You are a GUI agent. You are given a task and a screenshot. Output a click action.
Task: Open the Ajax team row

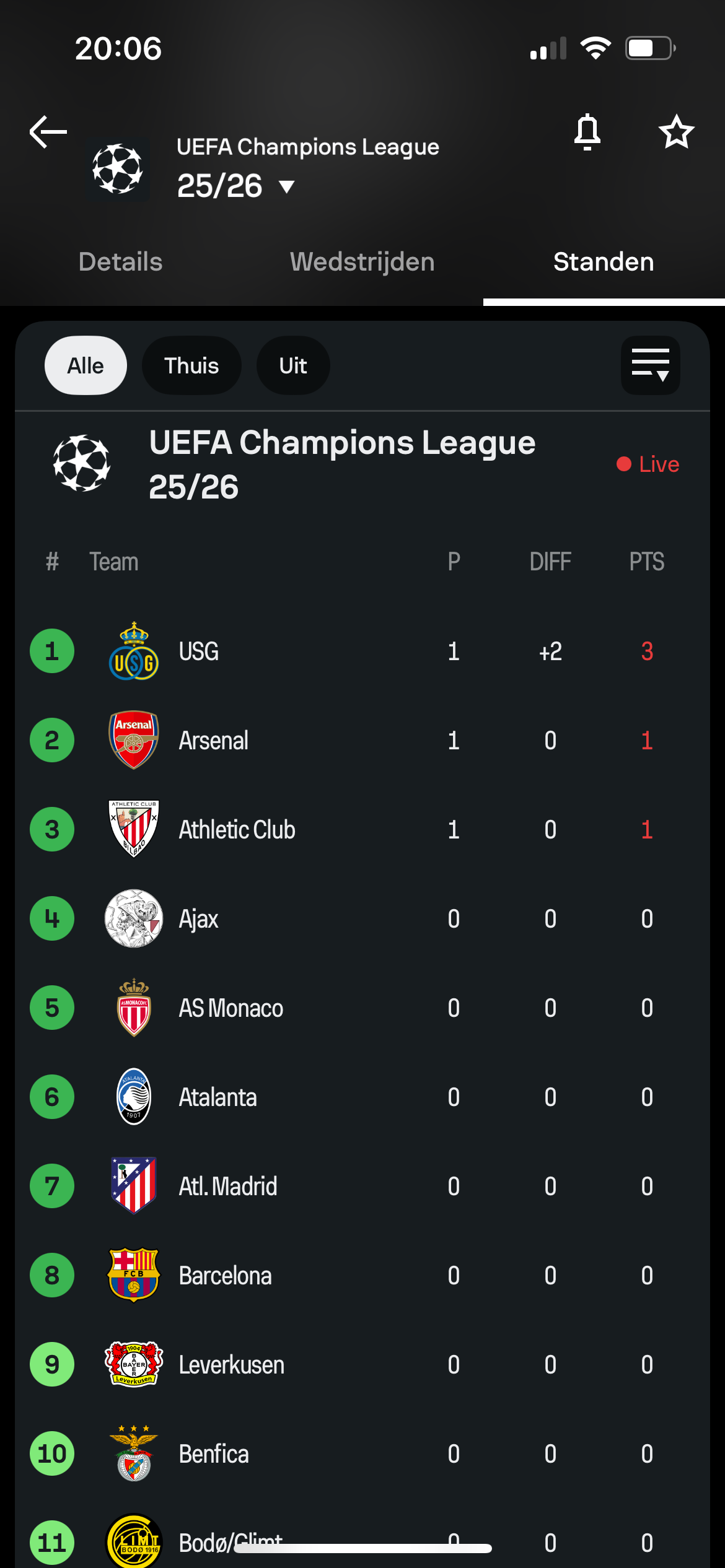click(362, 919)
